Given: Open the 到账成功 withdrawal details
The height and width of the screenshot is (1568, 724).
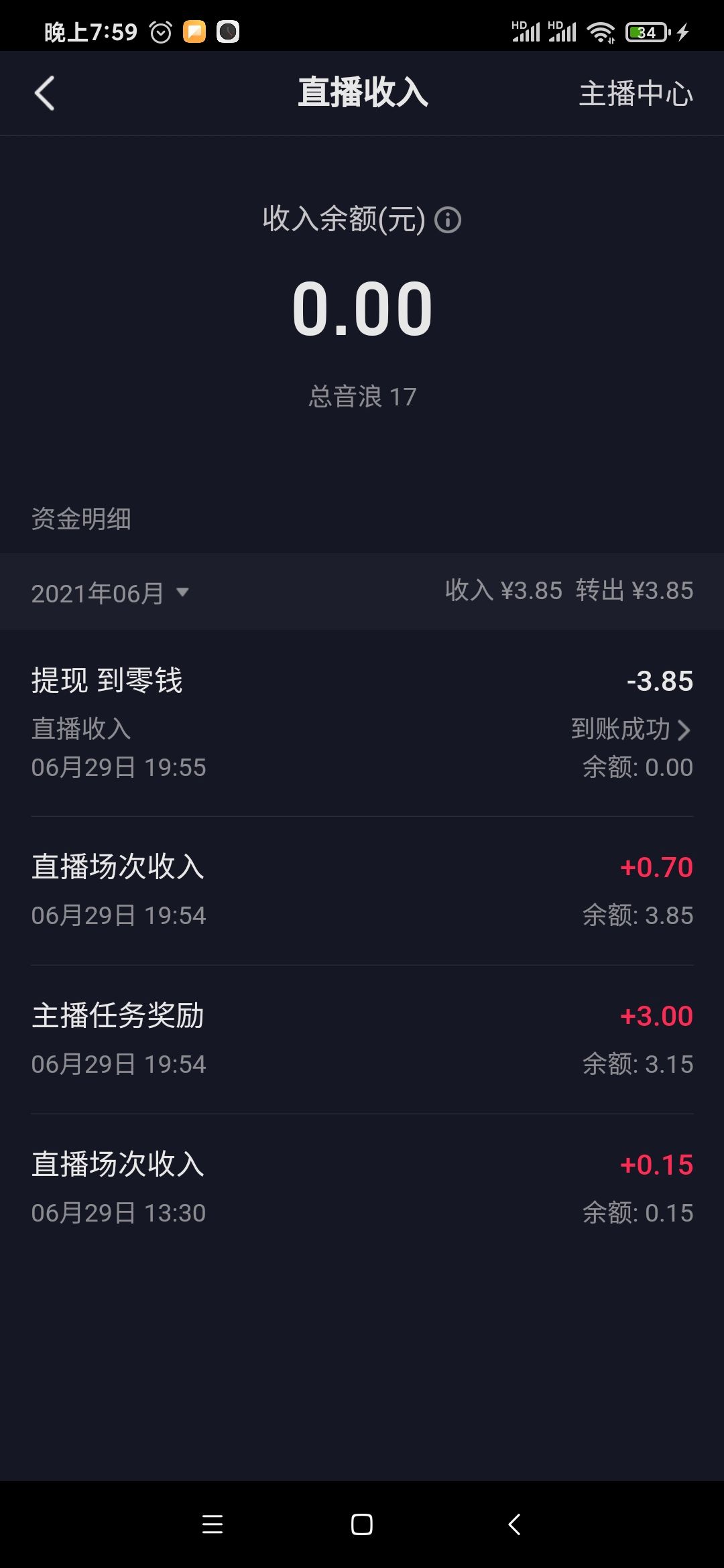Looking at the screenshot, I should tap(630, 729).
